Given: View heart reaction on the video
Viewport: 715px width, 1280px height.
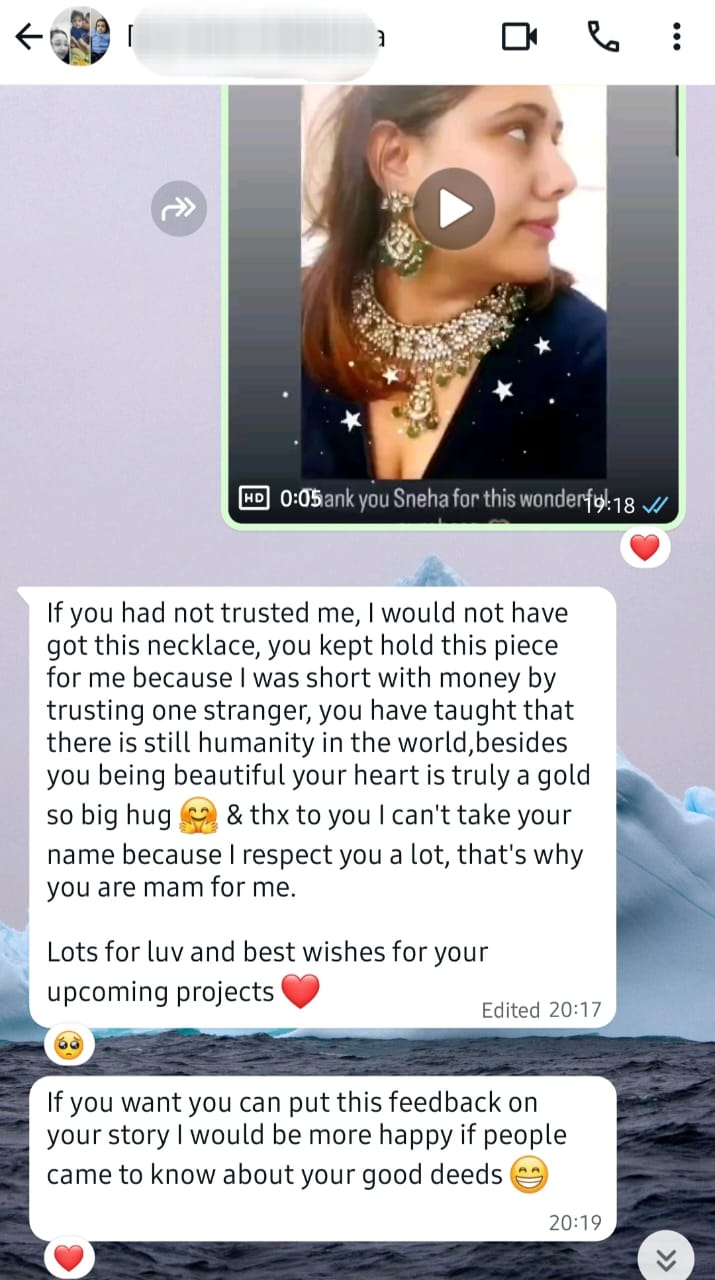Looking at the screenshot, I should click(x=645, y=547).
